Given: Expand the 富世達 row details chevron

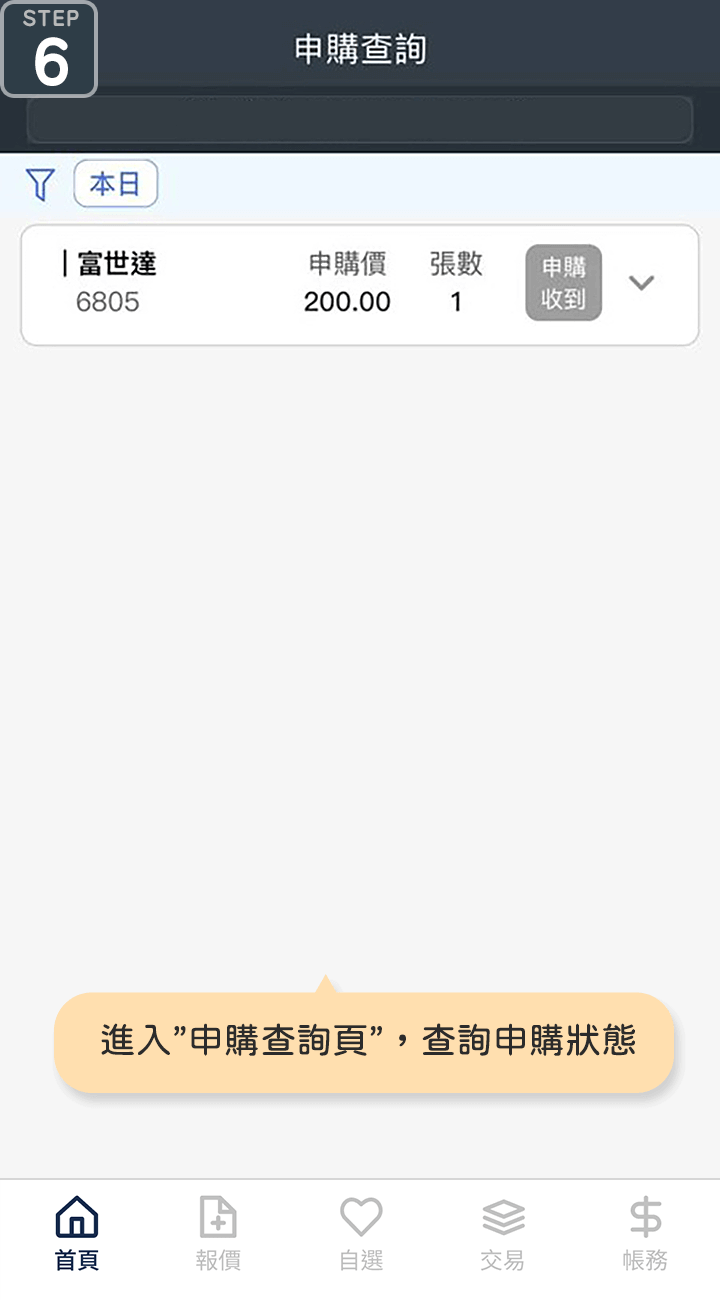Looking at the screenshot, I should [x=641, y=283].
